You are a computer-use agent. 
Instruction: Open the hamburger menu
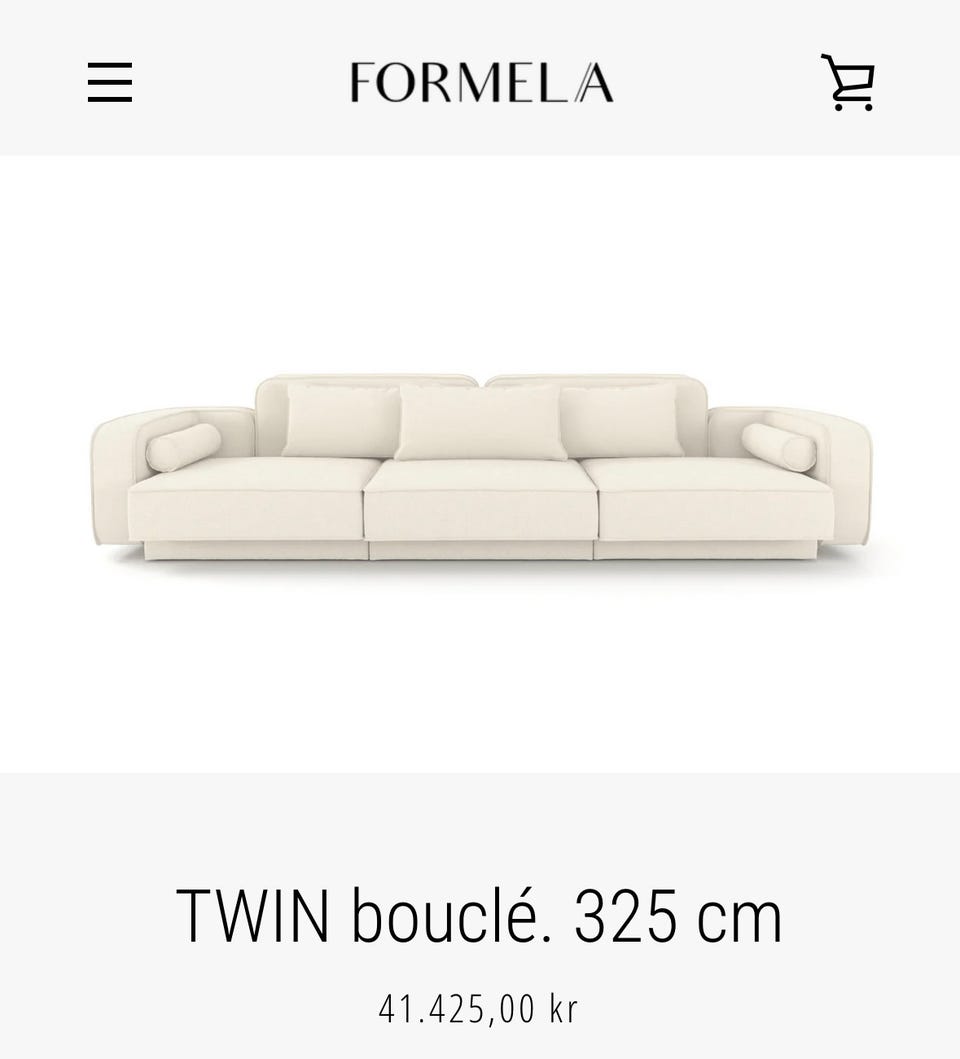(110, 82)
